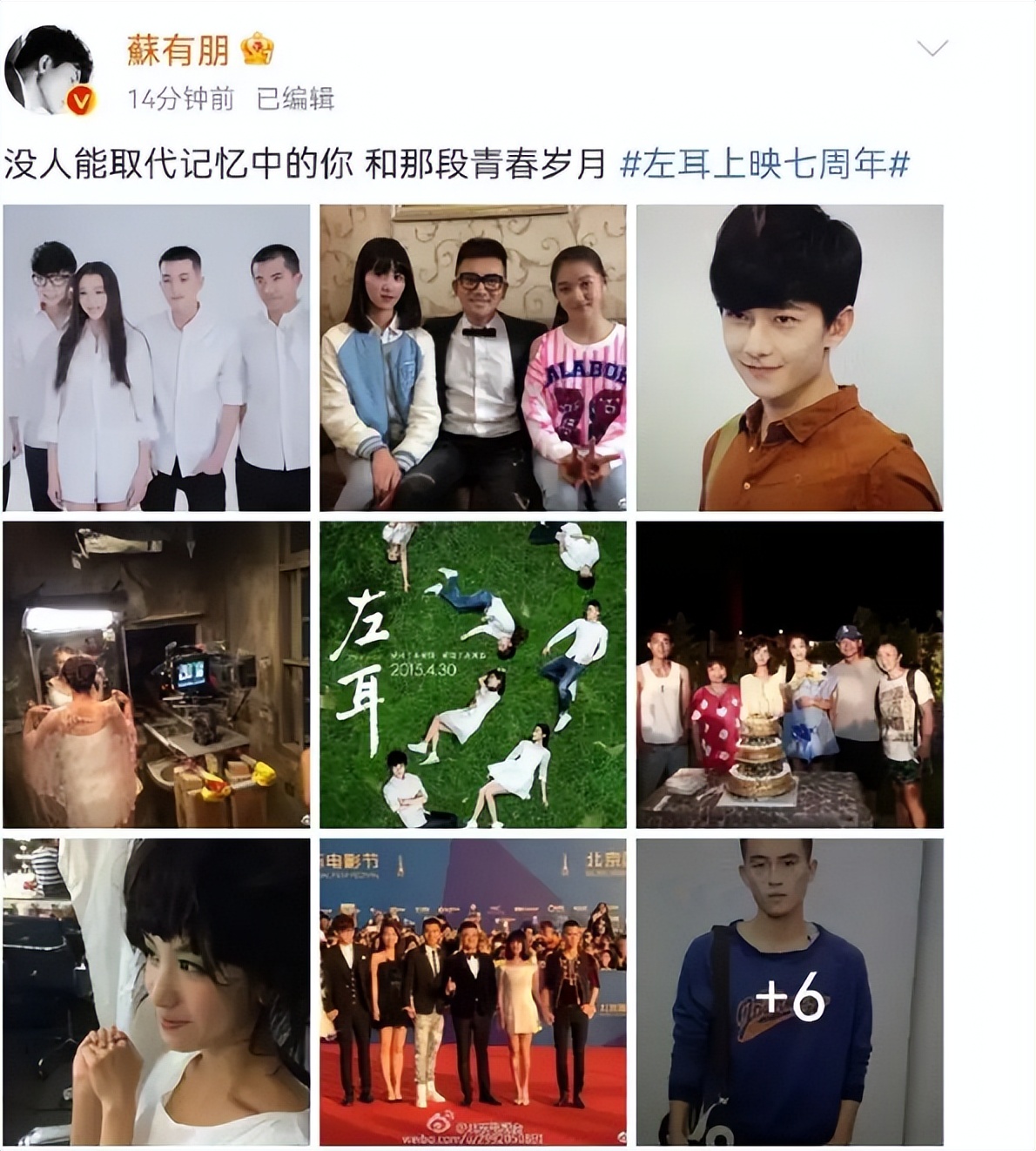View the night group photo with cake
The image size is (1036, 1151).
(790, 674)
